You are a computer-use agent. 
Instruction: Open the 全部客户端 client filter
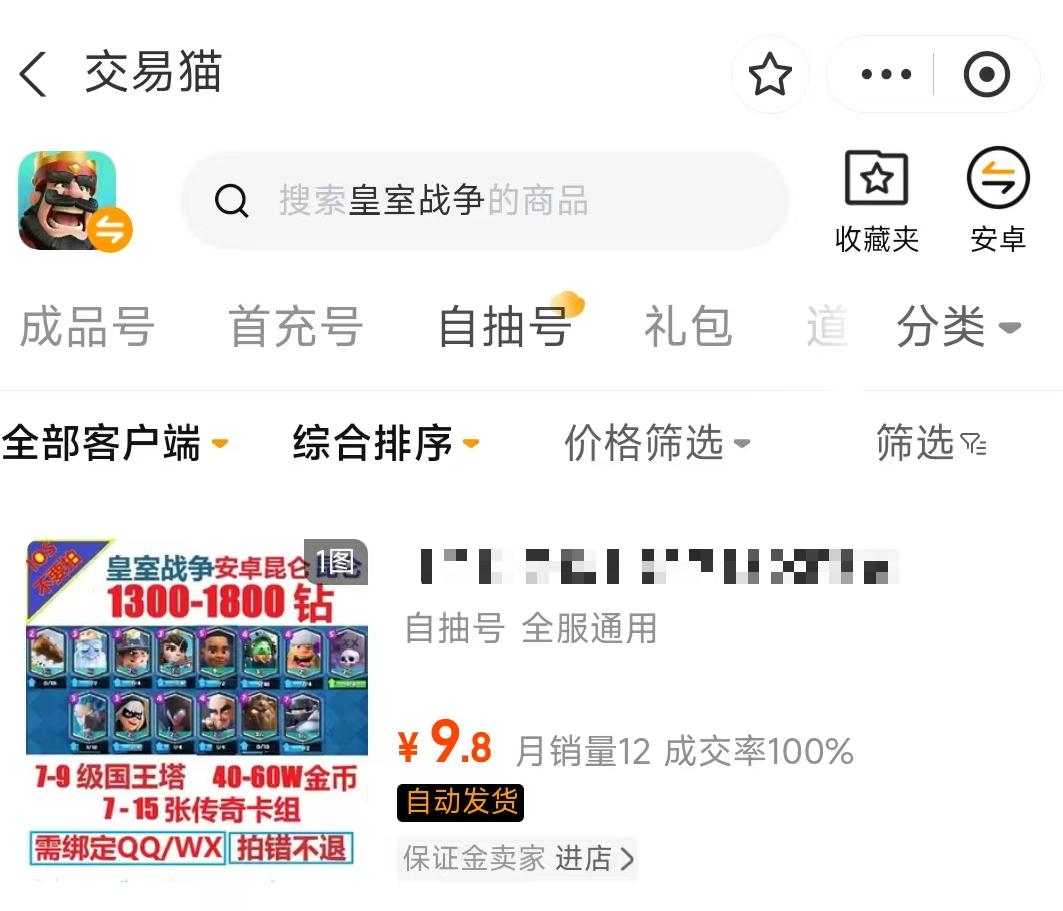(115, 443)
